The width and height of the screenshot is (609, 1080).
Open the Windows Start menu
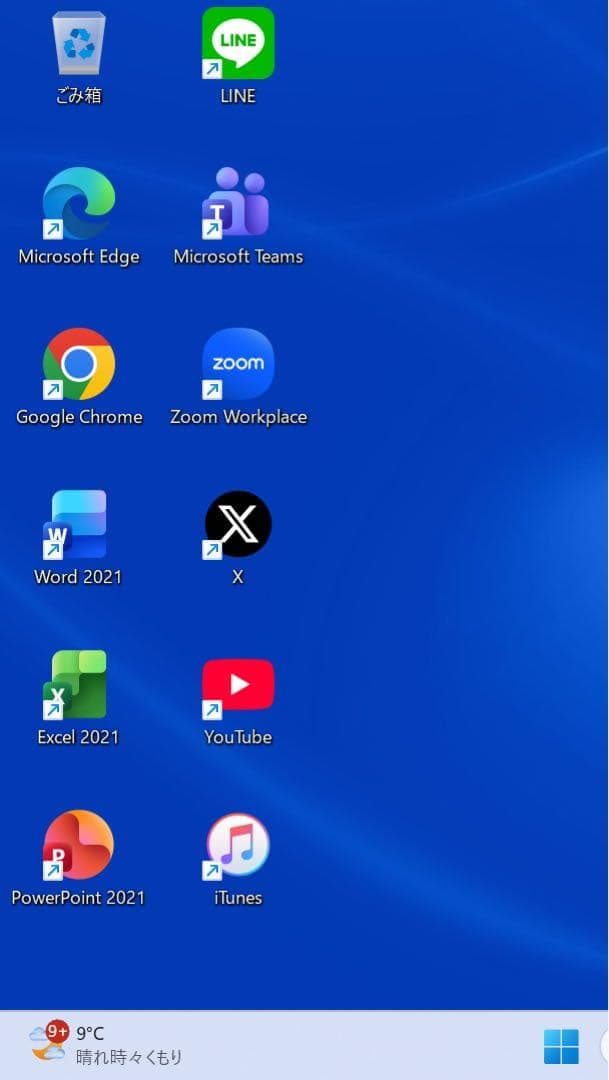tap(561, 1047)
